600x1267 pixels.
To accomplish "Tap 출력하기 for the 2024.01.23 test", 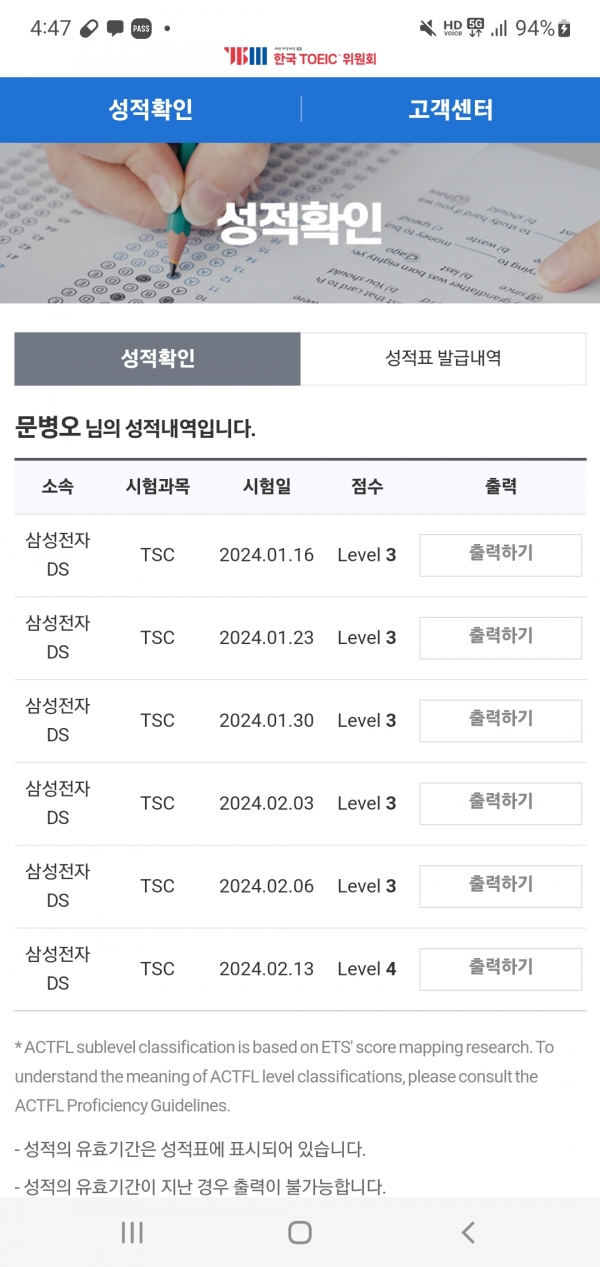I will click(x=500, y=638).
